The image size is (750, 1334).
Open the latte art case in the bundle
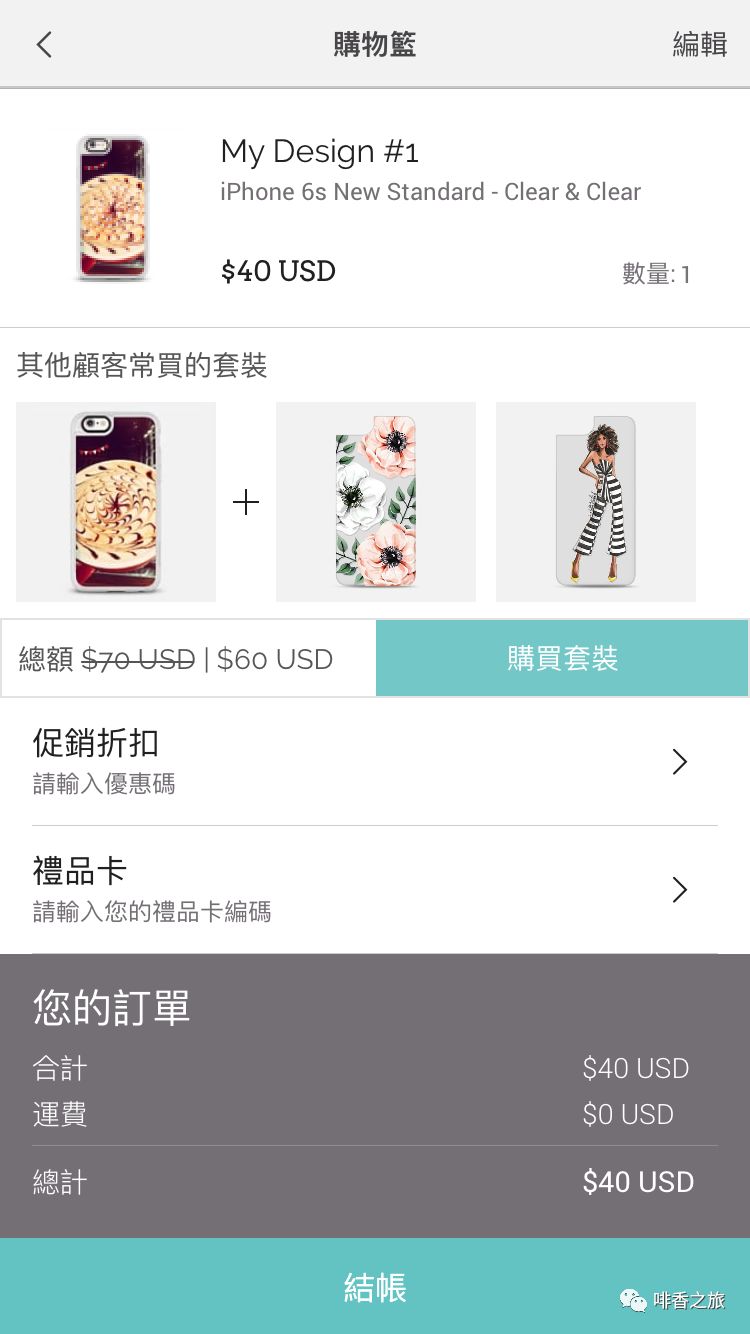[x=116, y=502]
